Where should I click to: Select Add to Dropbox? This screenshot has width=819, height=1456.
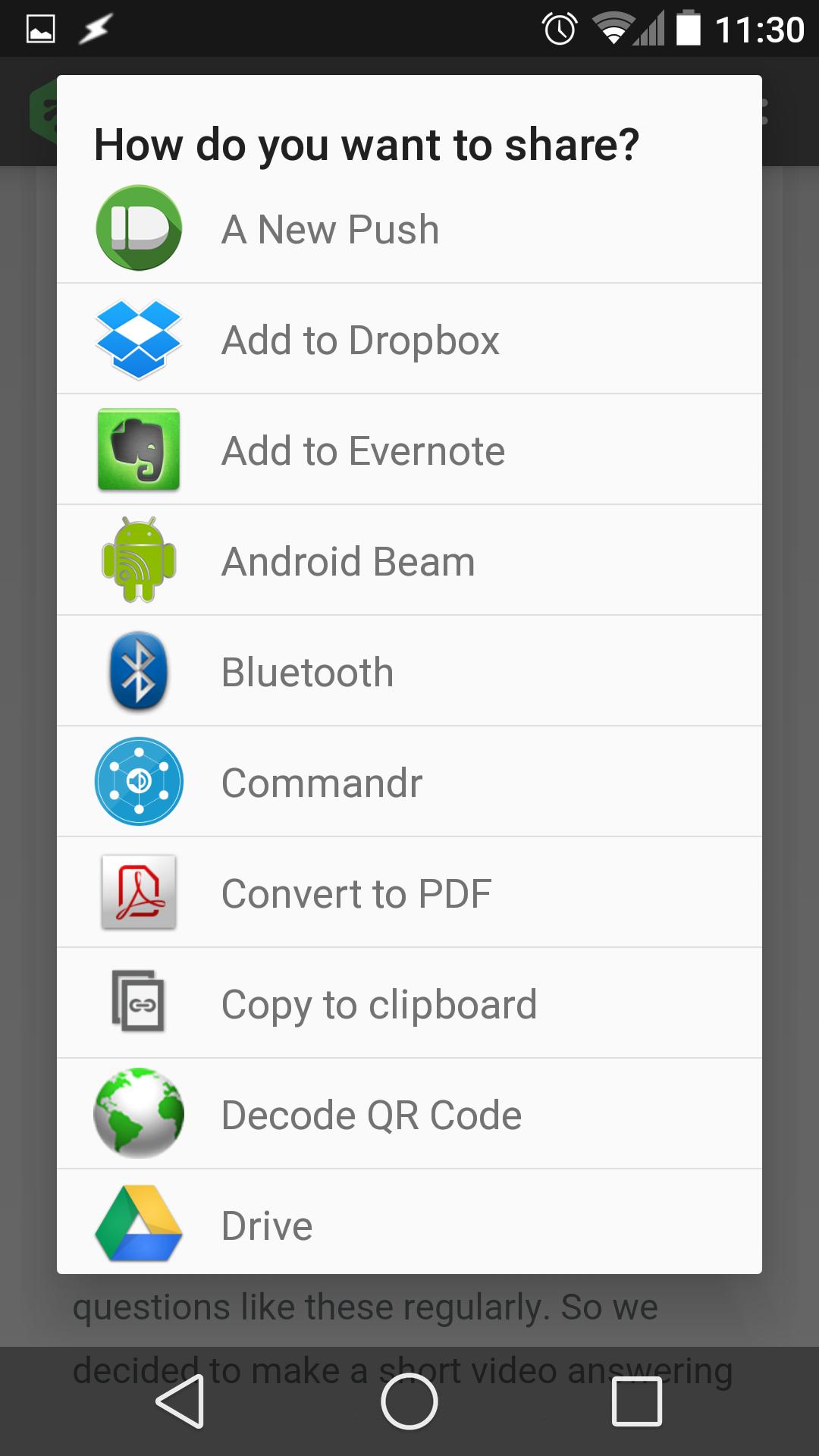point(409,339)
